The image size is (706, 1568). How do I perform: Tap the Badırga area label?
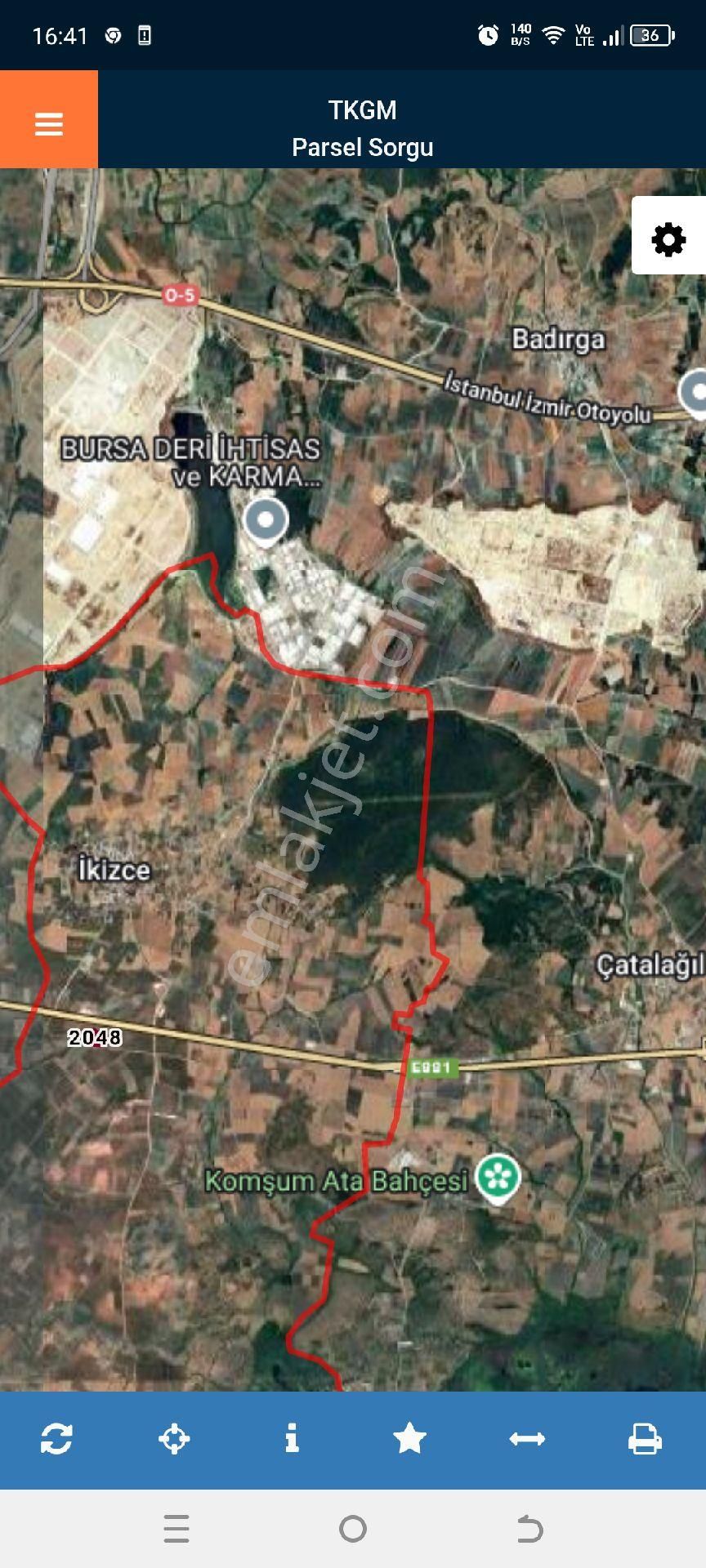tap(560, 341)
